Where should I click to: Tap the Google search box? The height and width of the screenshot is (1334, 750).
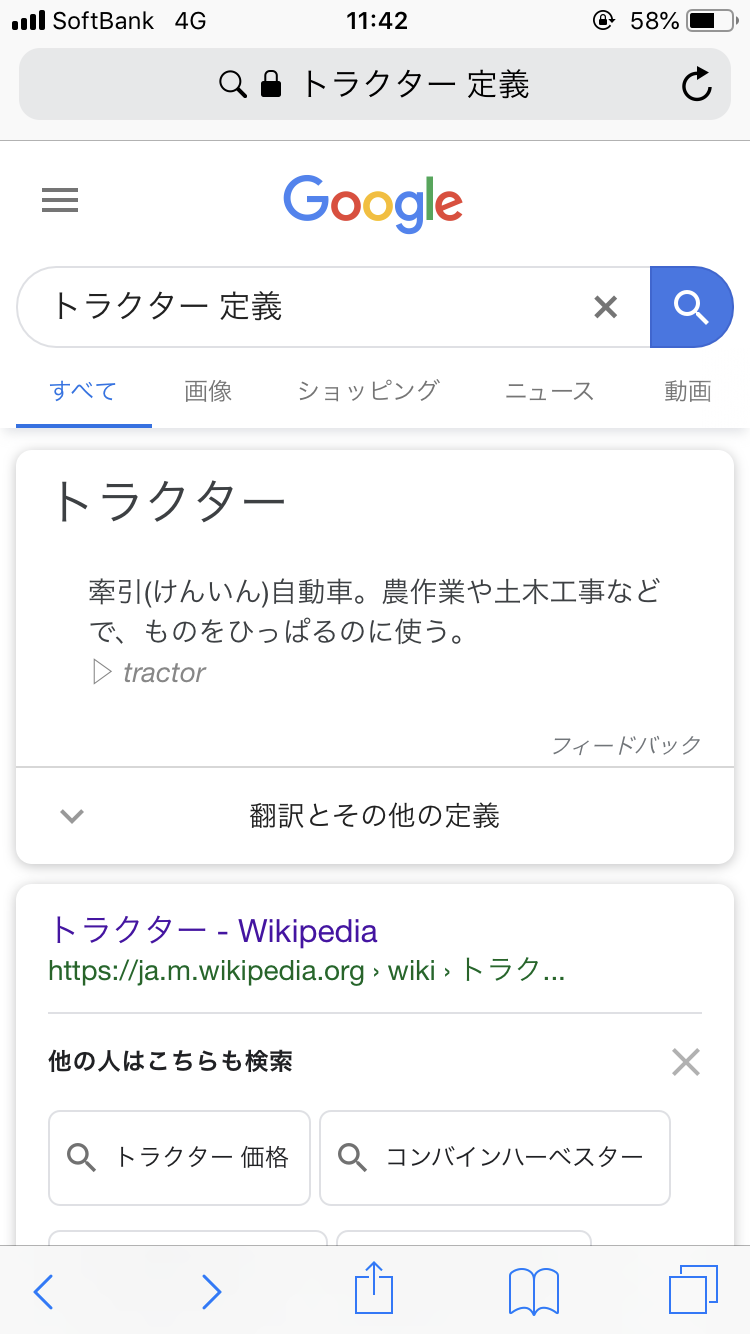point(300,307)
